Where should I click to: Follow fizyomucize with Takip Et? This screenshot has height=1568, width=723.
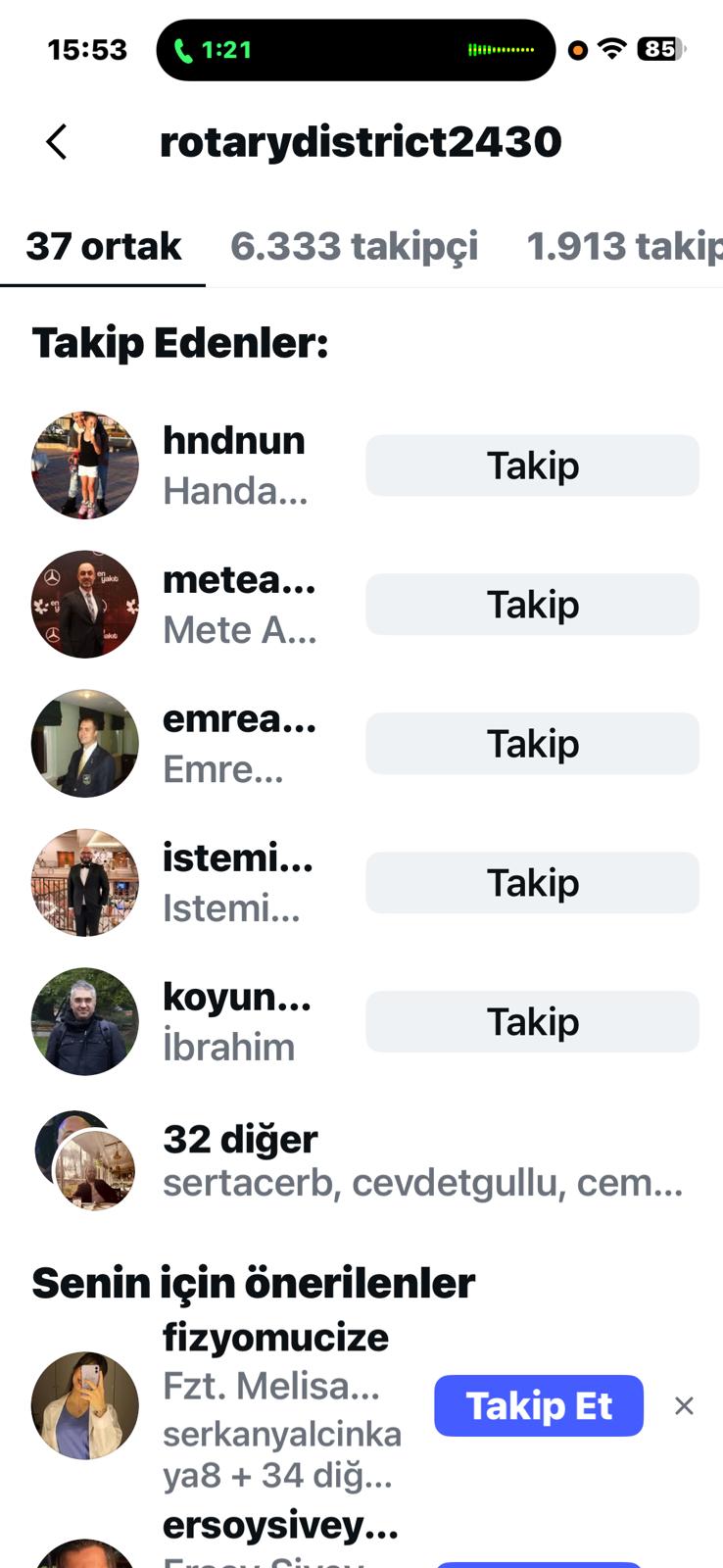point(538,1406)
